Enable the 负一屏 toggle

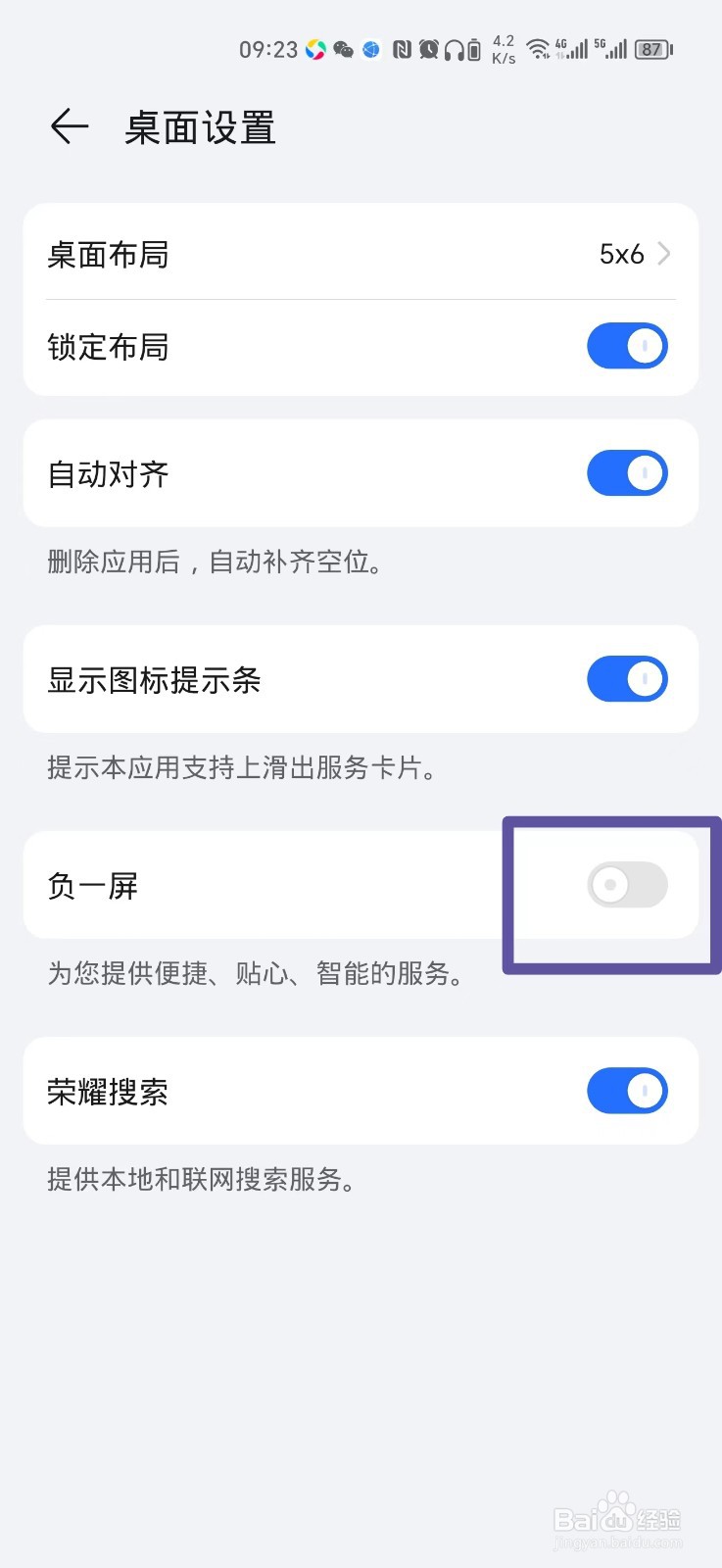(627, 885)
